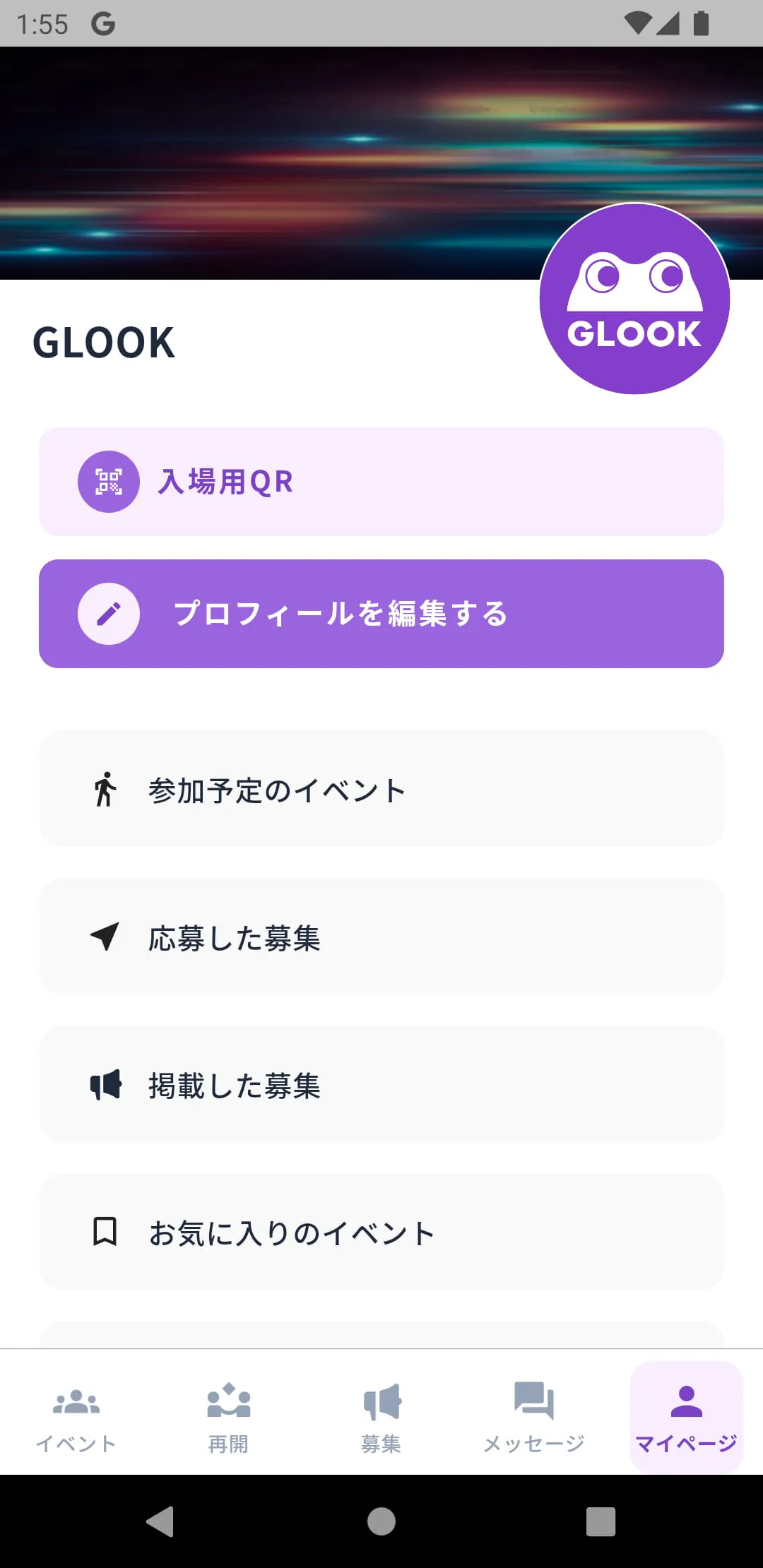This screenshot has width=763, height=1568.
Task: Open プロフィールを編集する
Action: pyautogui.click(x=381, y=613)
